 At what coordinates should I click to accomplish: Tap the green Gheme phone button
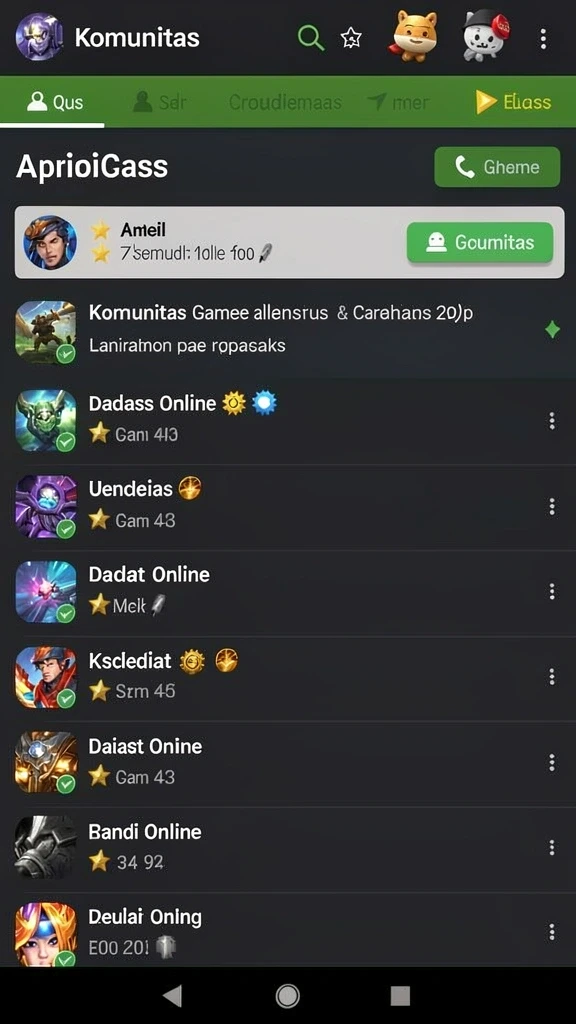497,167
